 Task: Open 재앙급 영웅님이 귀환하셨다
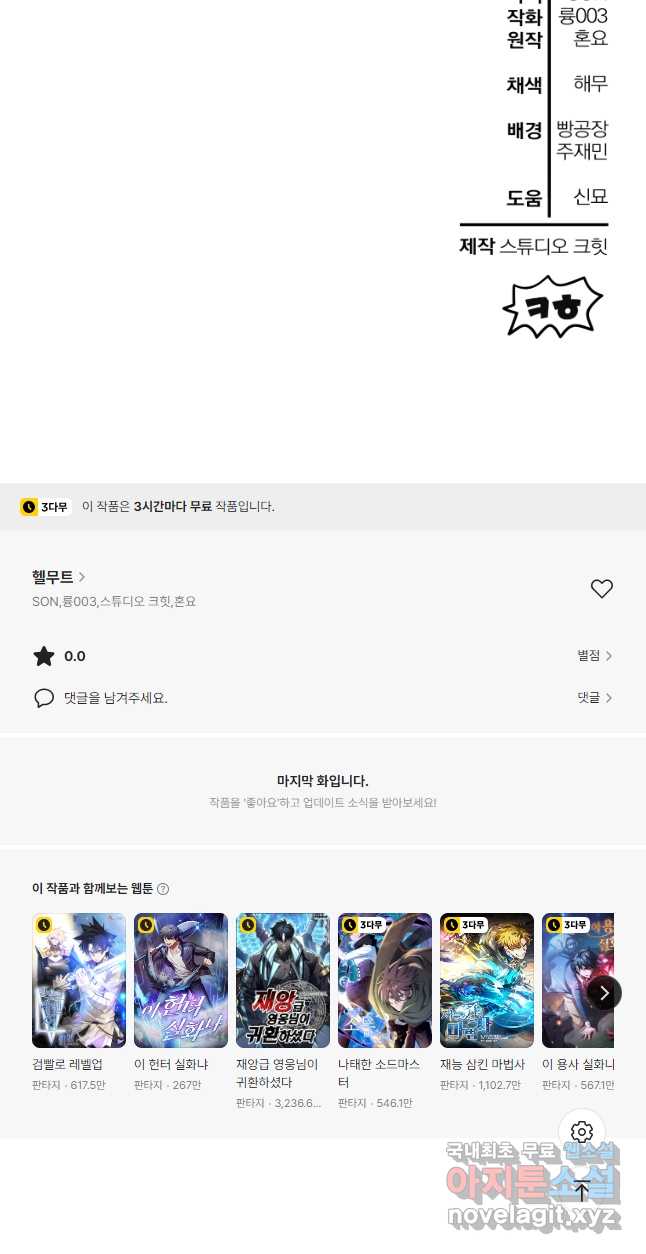click(x=283, y=1011)
